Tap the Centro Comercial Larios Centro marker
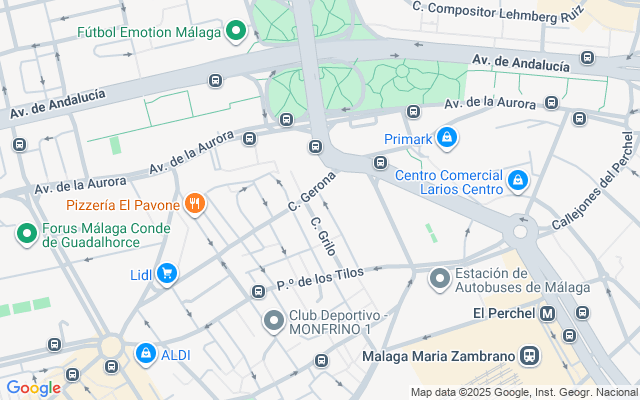 [517, 180]
